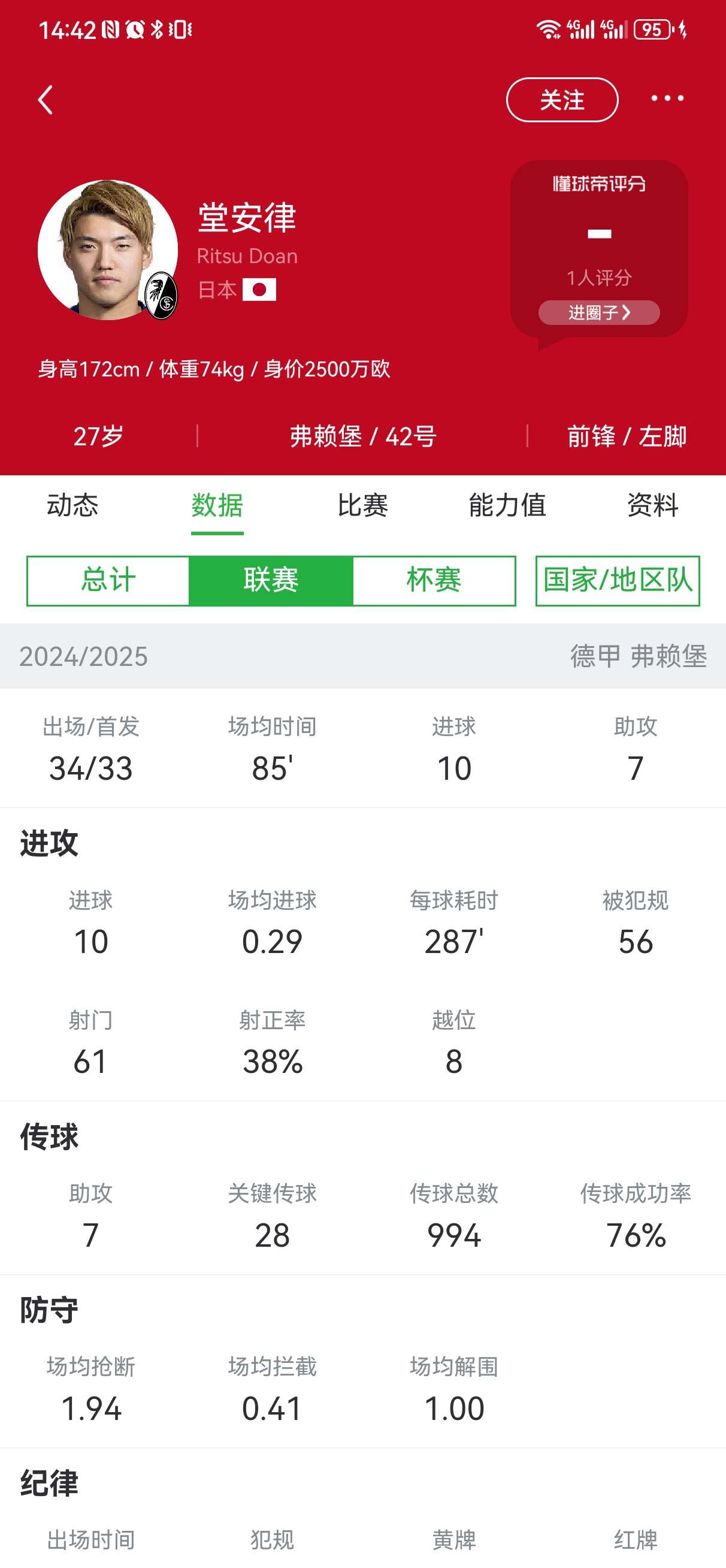Select the 联赛 league filter
The height and width of the screenshot is (1568, 726).
(271, 580)
